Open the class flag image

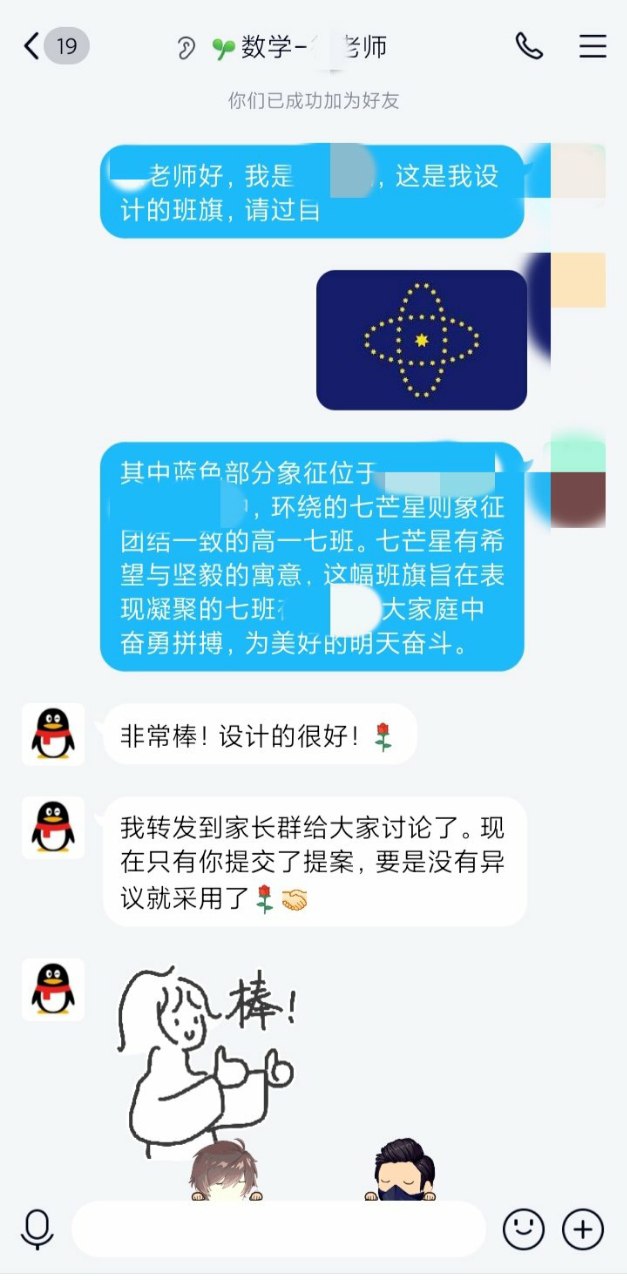(x=421, y=340)
